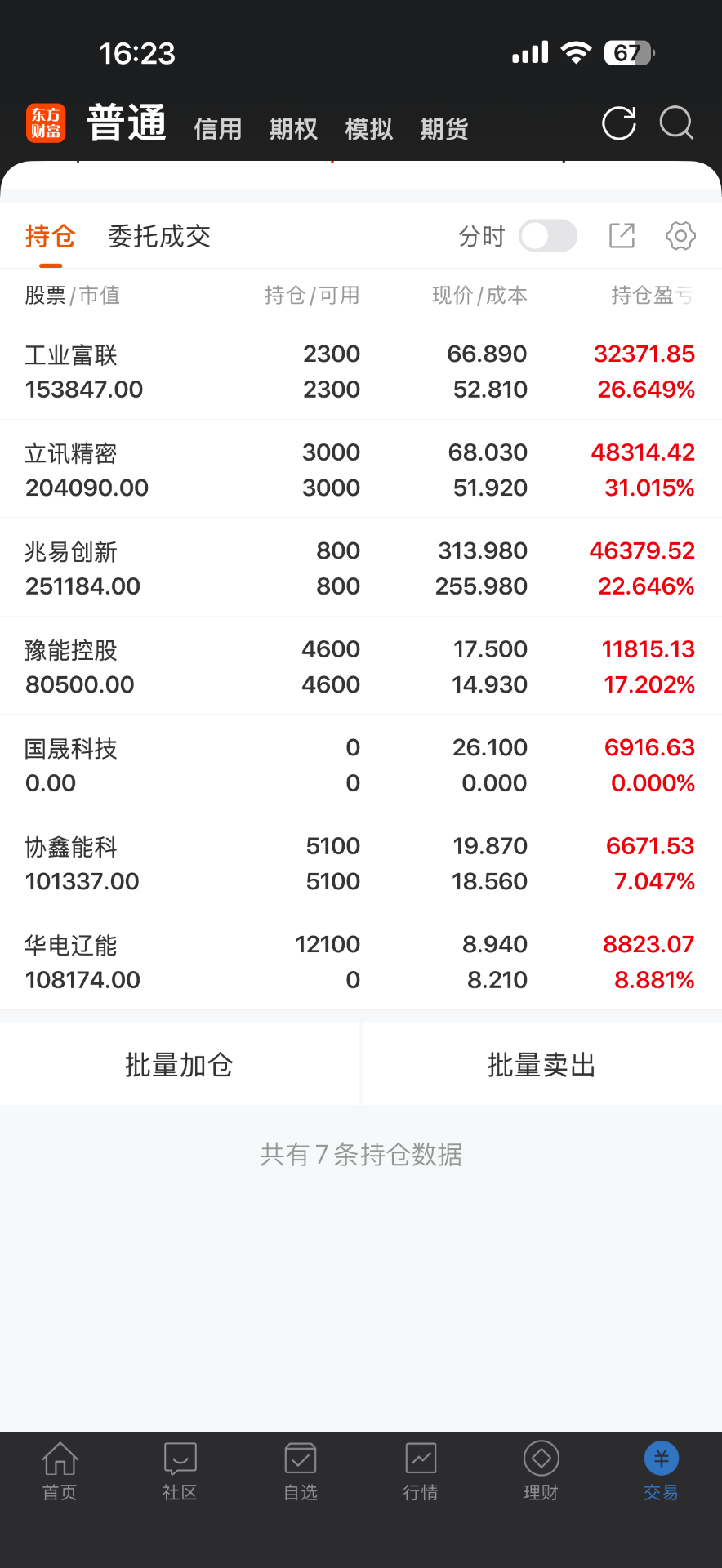
Task: Open the 期货 tab
Action: click(x=444, y=129)
